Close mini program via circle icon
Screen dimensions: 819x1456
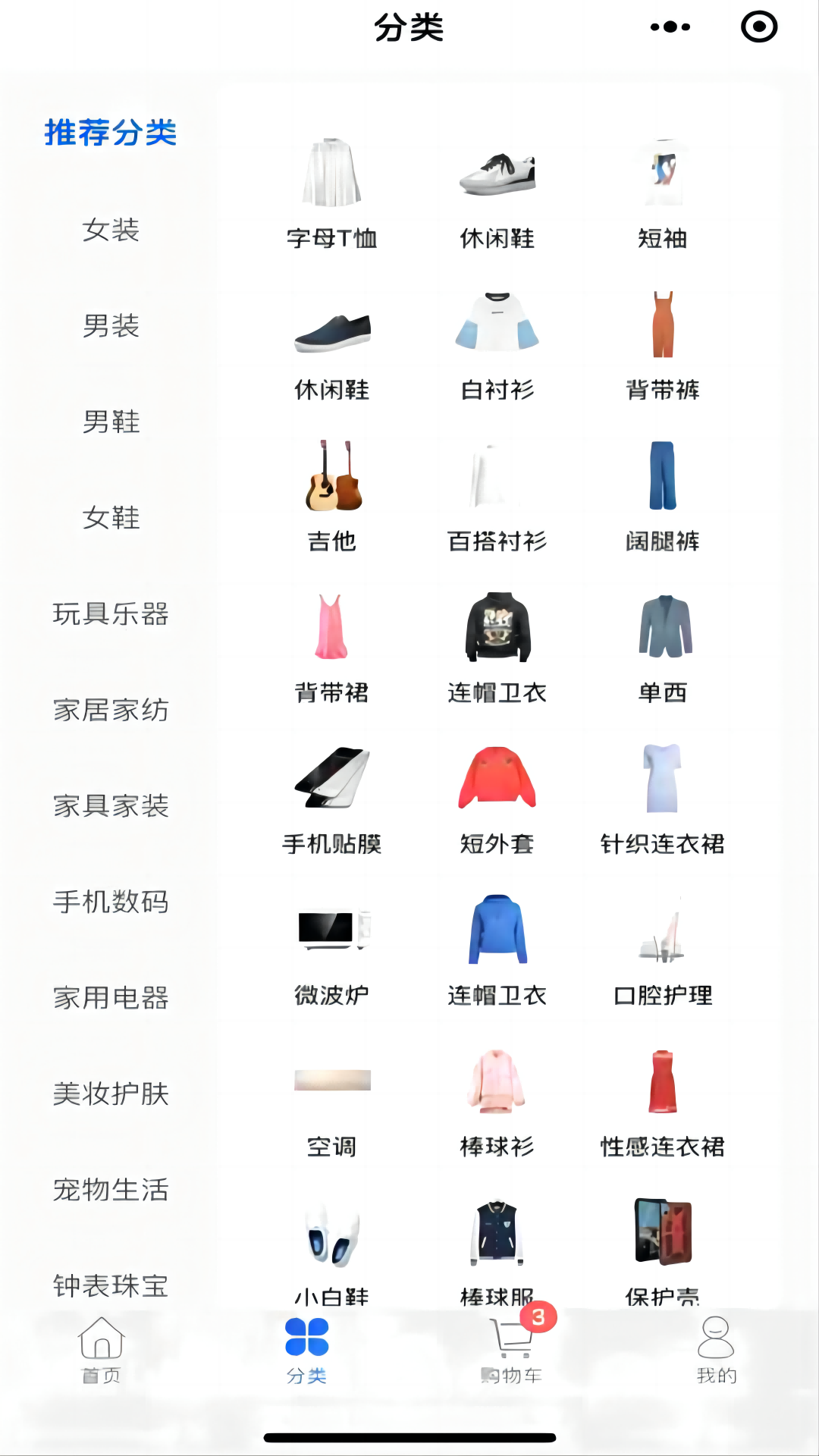click(758, 27)
